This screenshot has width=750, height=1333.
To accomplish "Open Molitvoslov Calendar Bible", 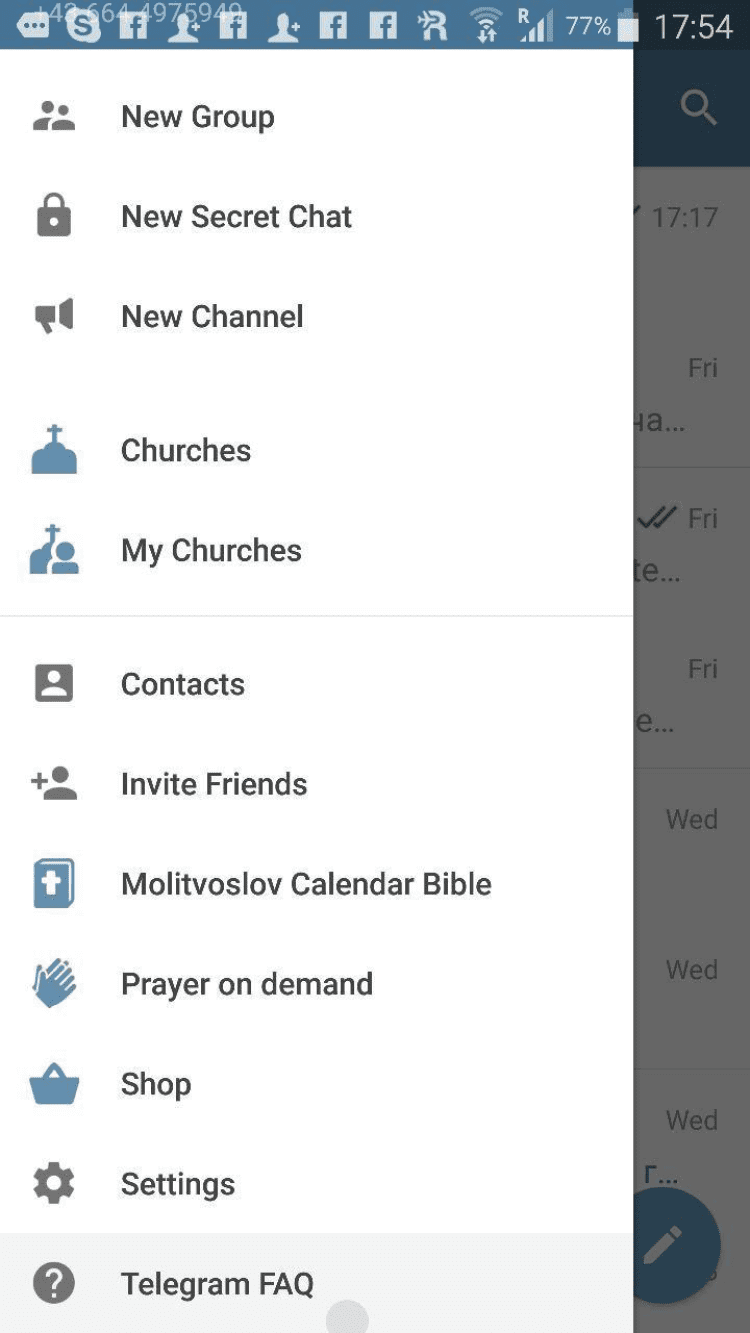I will (x=306, y=884).
